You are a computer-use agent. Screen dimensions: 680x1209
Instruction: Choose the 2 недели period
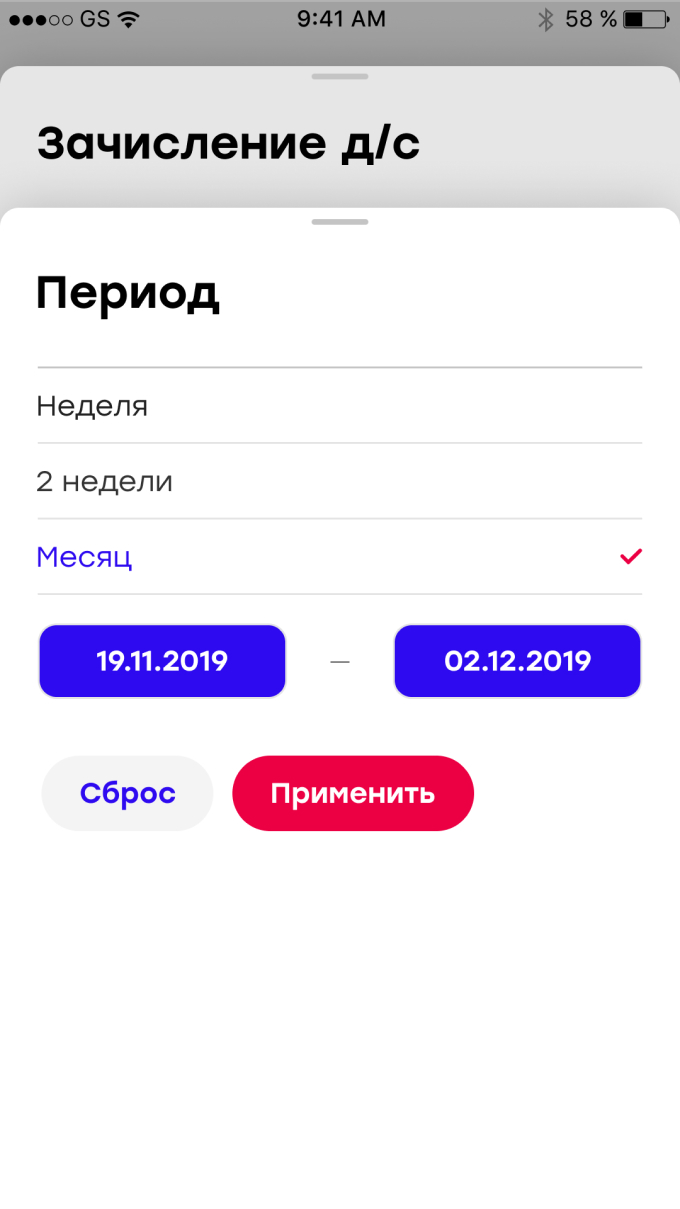click(x=340, y=482)
